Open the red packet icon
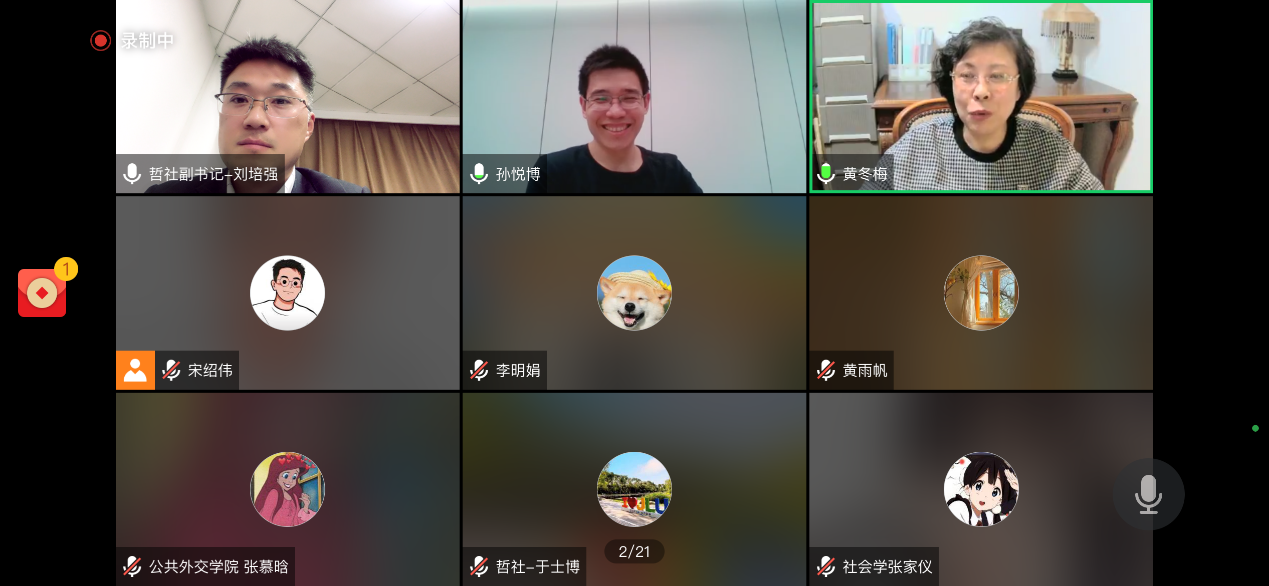The width and height of the screenshot is (1269, 586). point(42,292)
